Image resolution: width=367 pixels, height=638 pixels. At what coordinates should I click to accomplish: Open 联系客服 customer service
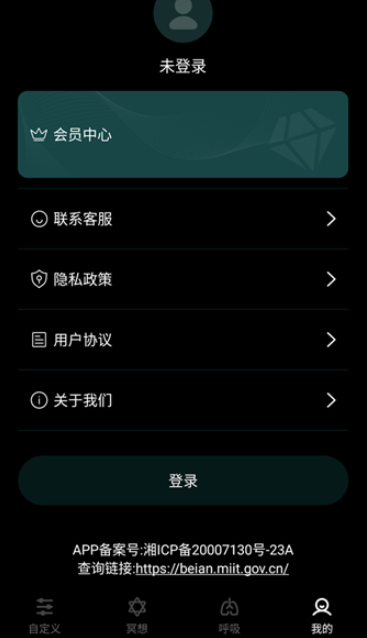click(x=183, y=219)
